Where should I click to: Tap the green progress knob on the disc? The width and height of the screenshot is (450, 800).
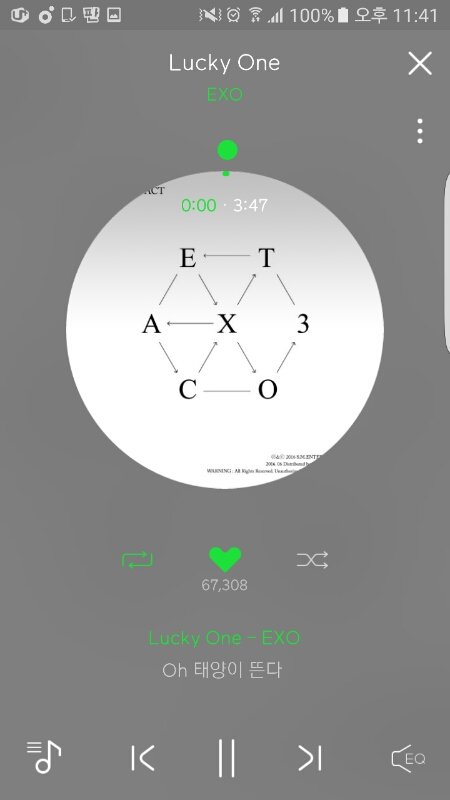(x=227, y=151)
